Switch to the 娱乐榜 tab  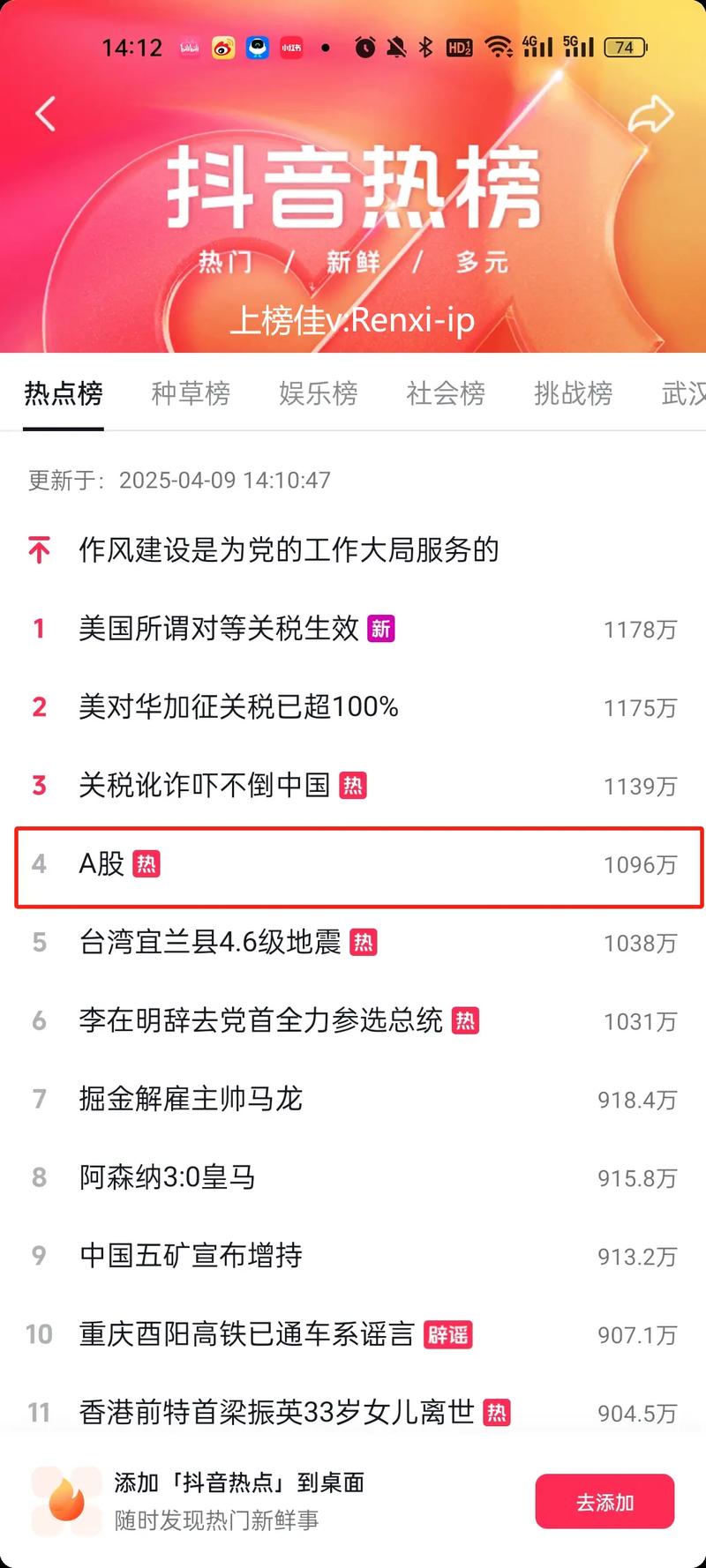tap(319, 393)
